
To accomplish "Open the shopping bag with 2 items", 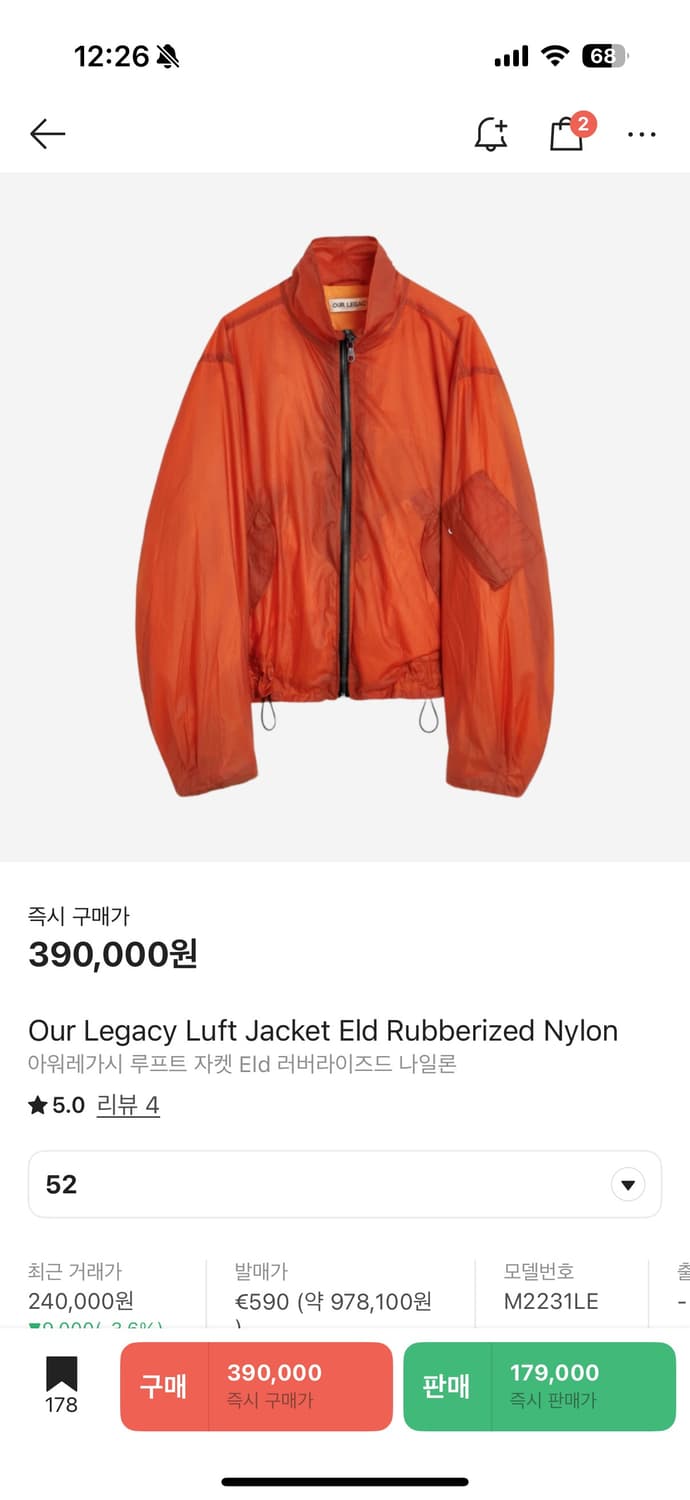I will pyautogui.click(x=567, y=134).
